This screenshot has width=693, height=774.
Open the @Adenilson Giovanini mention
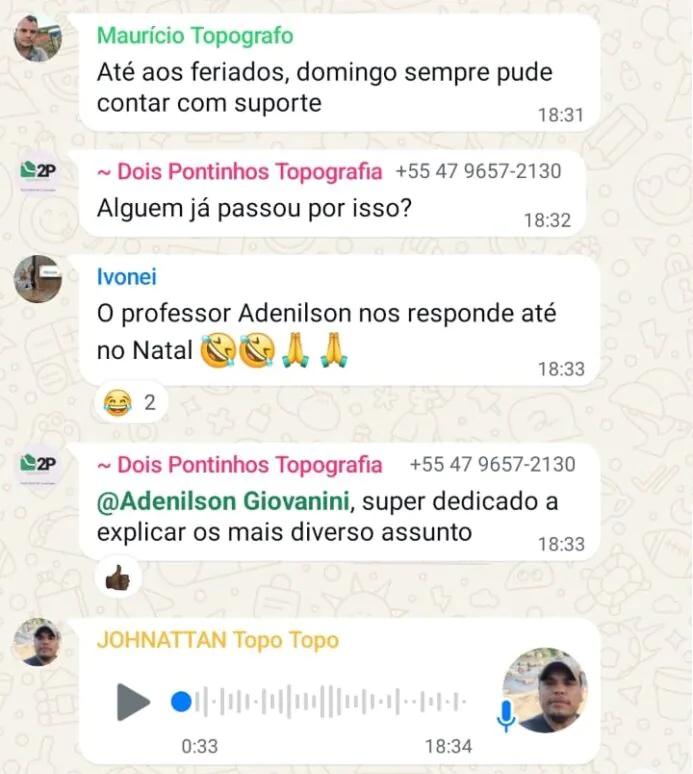tap(226, 500)
